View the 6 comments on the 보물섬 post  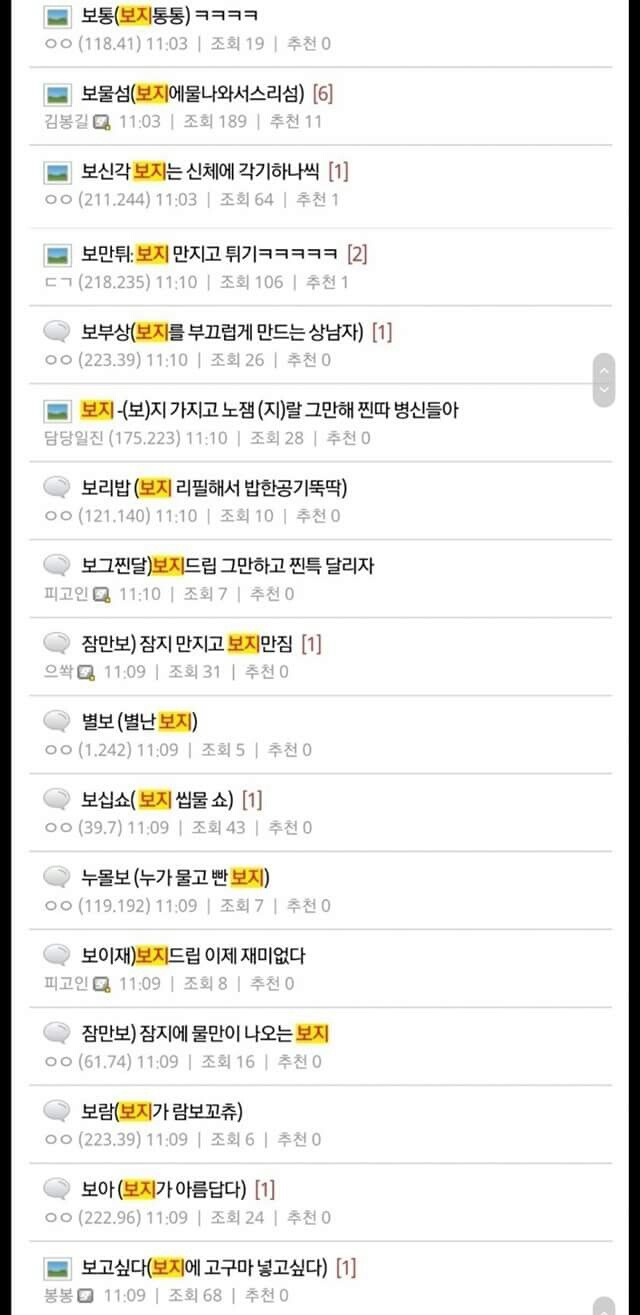click(x=323, y=95)
